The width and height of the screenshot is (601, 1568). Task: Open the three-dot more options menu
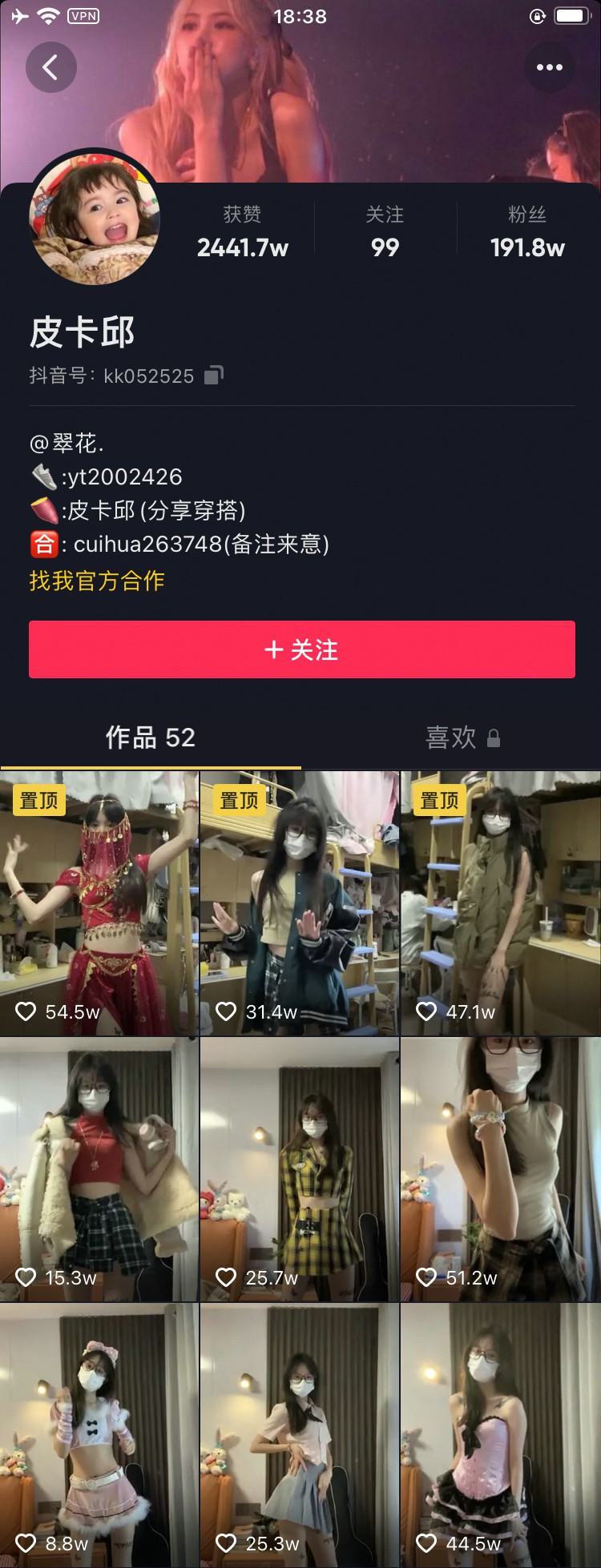click(x=549, y=67)
